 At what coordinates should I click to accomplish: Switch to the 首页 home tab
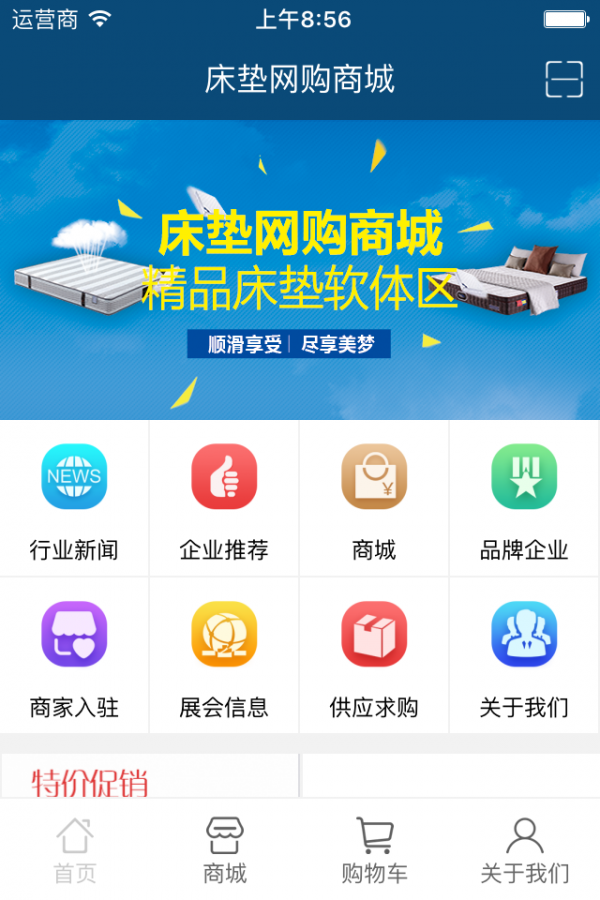pos(75,850)
